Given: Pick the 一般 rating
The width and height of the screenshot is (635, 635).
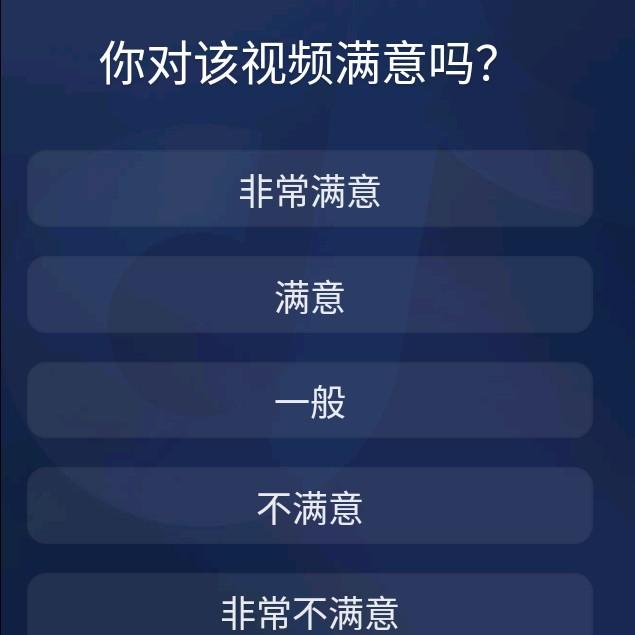Looking at the screenshot, I should point(310,402).
